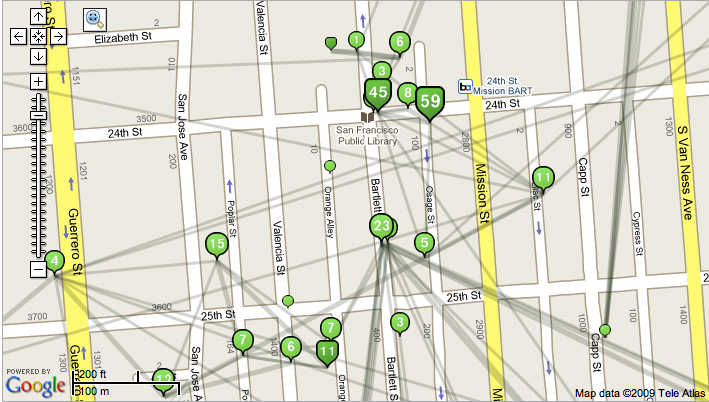Viewport: 709px width, 402px height.
Task: Pan the map right
Action: [x=57, y=36]
